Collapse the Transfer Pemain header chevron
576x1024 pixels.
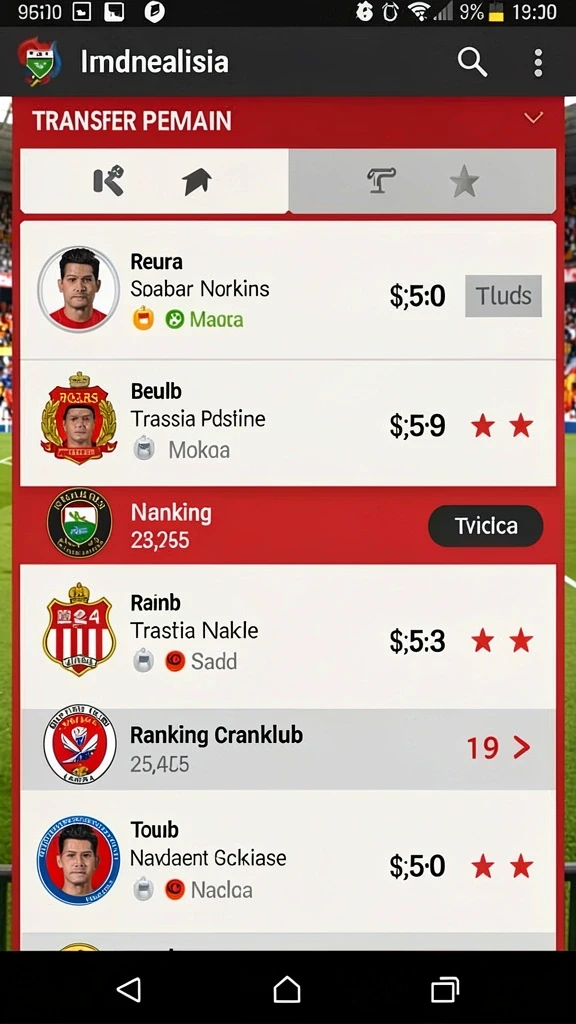(x=534, y=118)
